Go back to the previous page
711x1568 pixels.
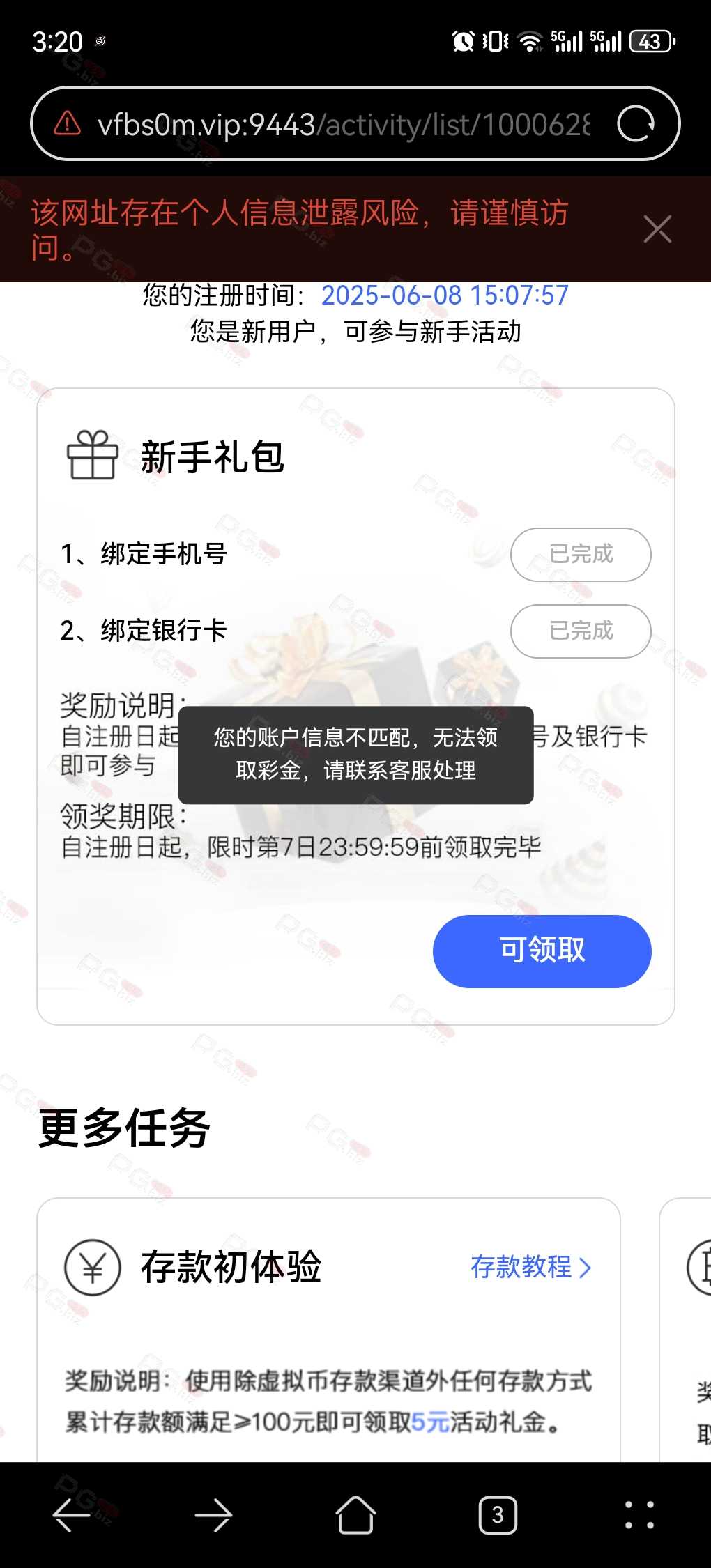pos(72,1515)
